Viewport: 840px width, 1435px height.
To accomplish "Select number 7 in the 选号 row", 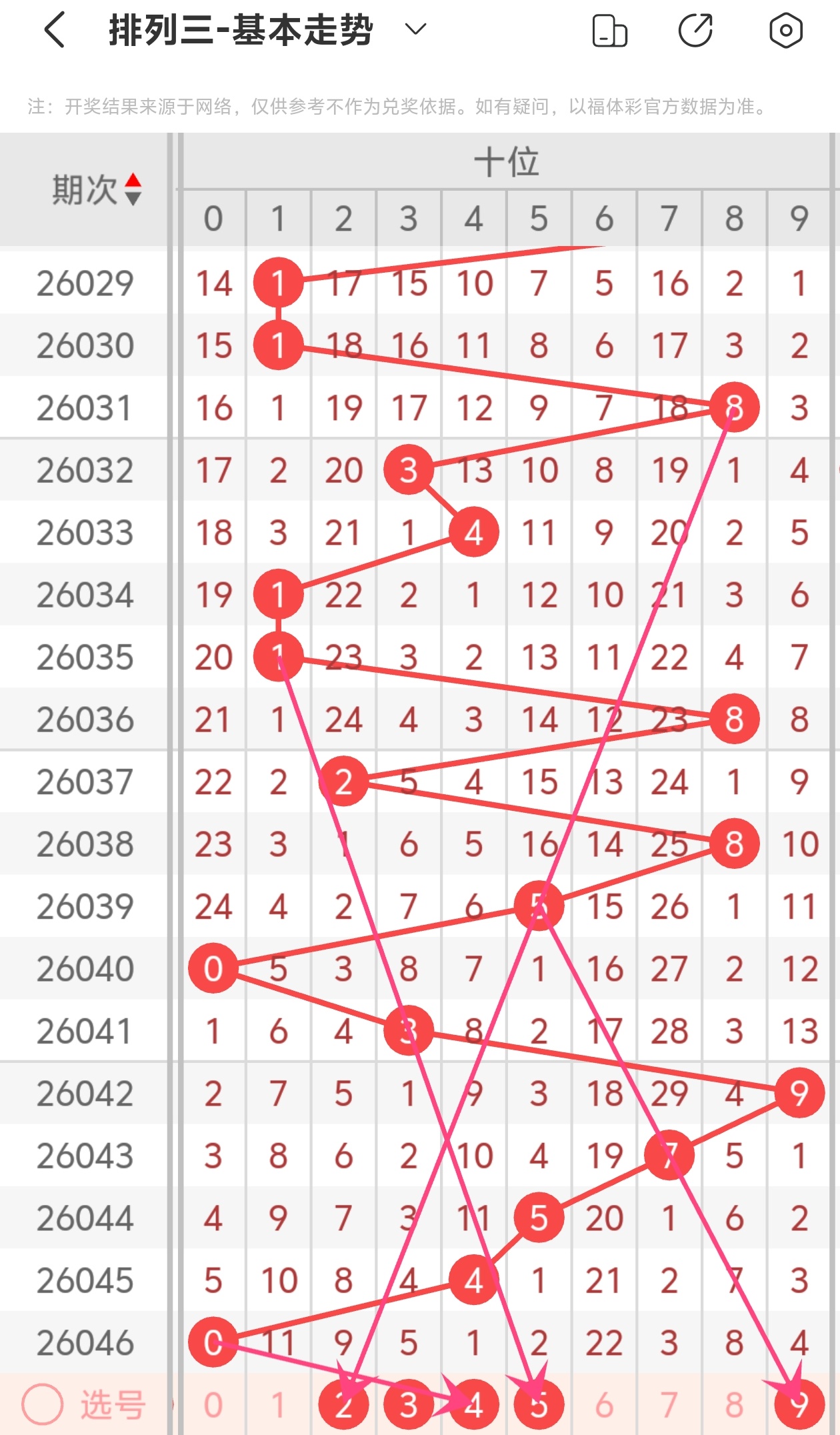I will pos(669,1404).
